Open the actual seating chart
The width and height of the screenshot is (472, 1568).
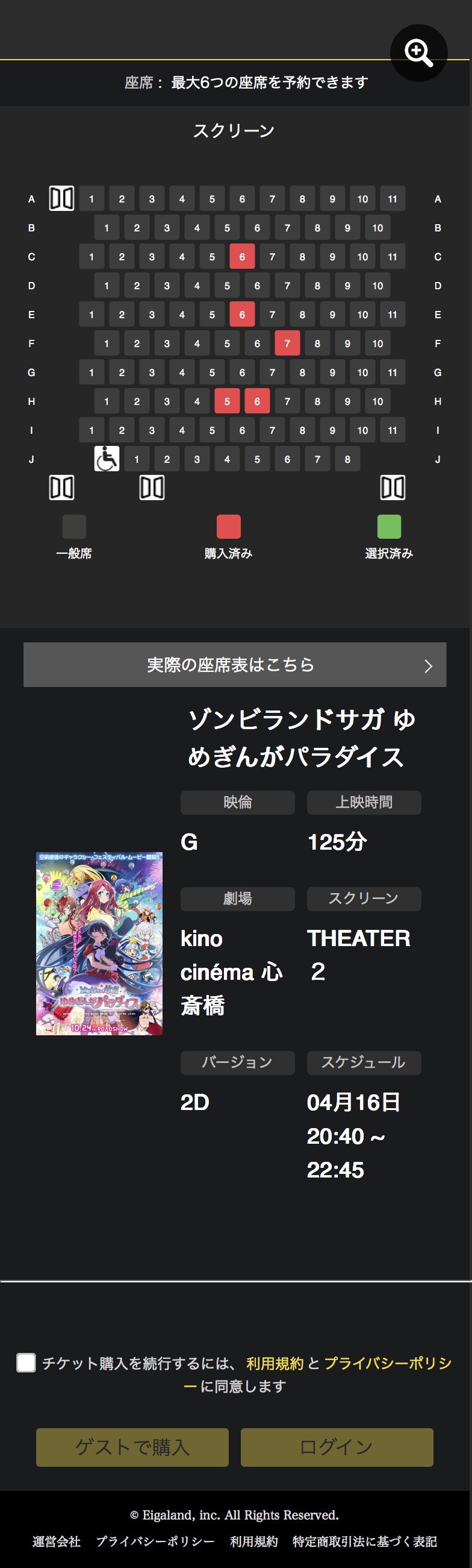[x=235, y=665]
